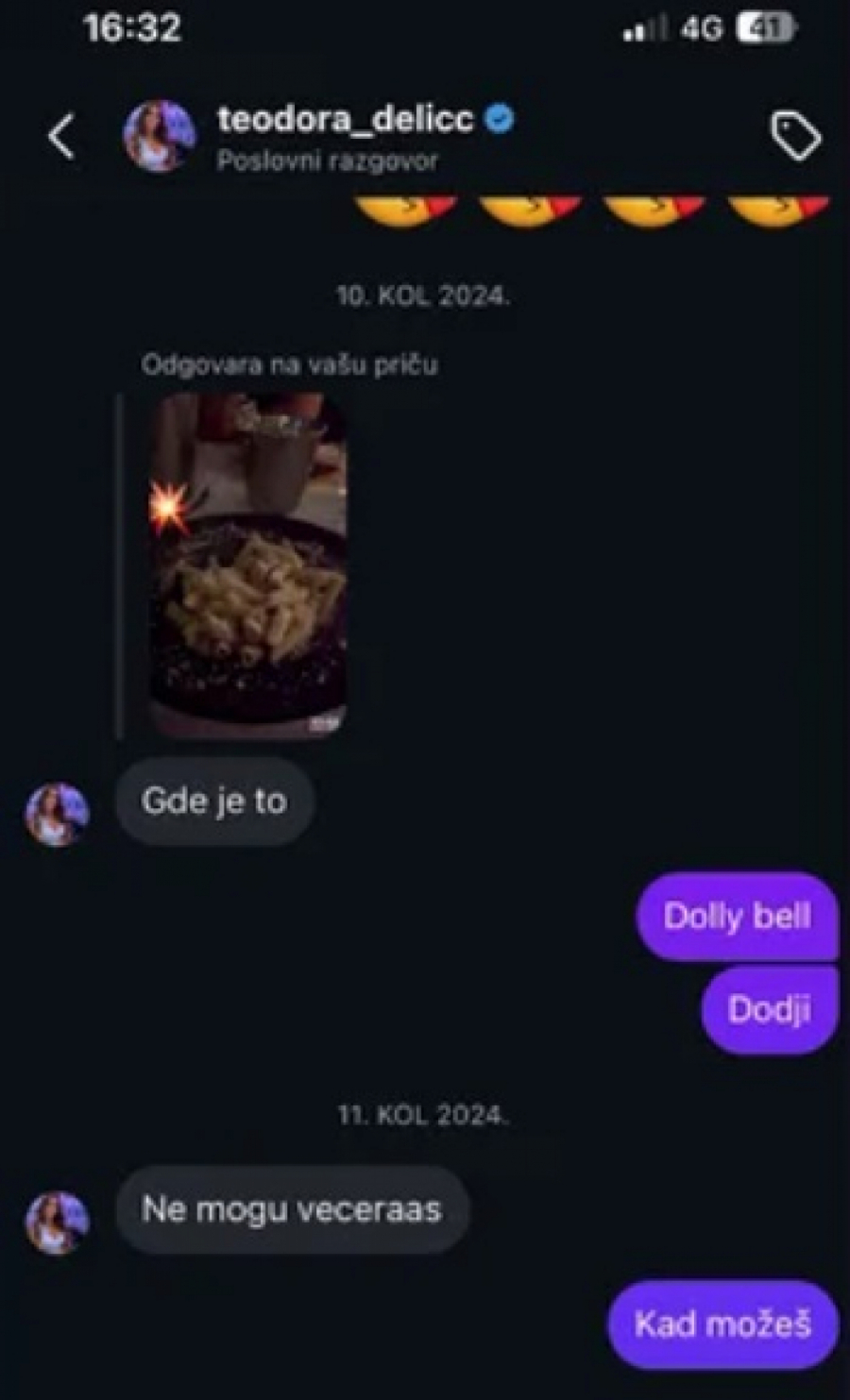Open the label tag icon
The height and width of the screenshot is (1400, 850).
[795, 136]
